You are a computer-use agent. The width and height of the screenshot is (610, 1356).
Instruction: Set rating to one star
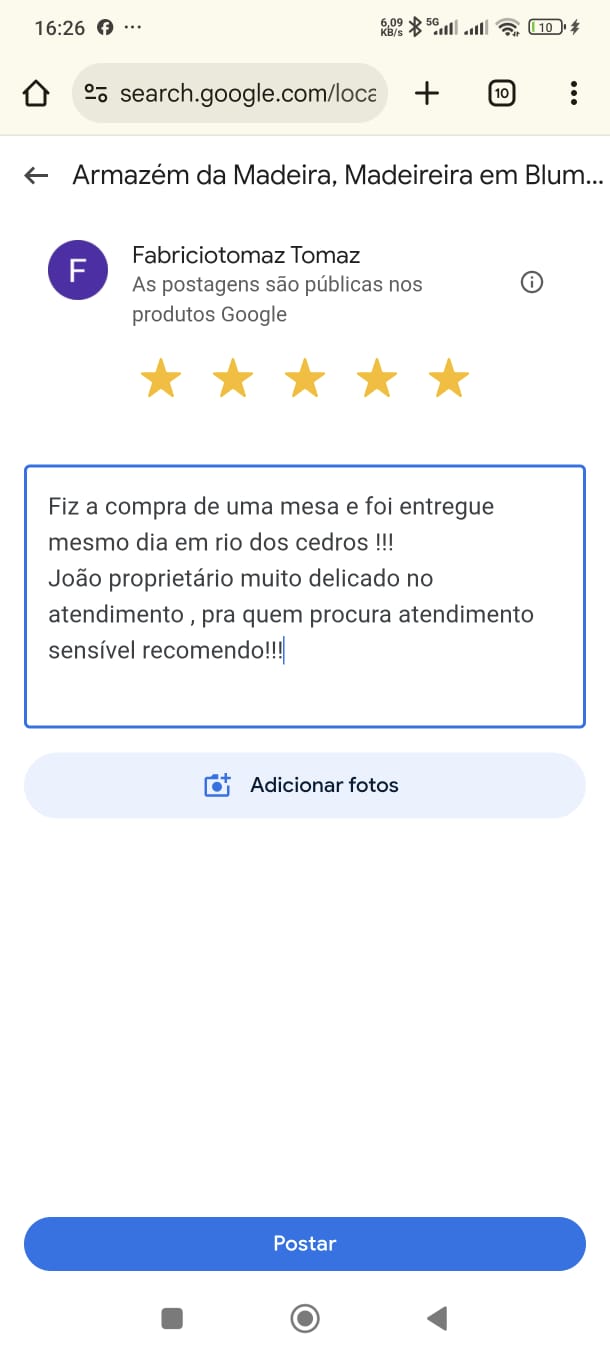coord(161,380)
